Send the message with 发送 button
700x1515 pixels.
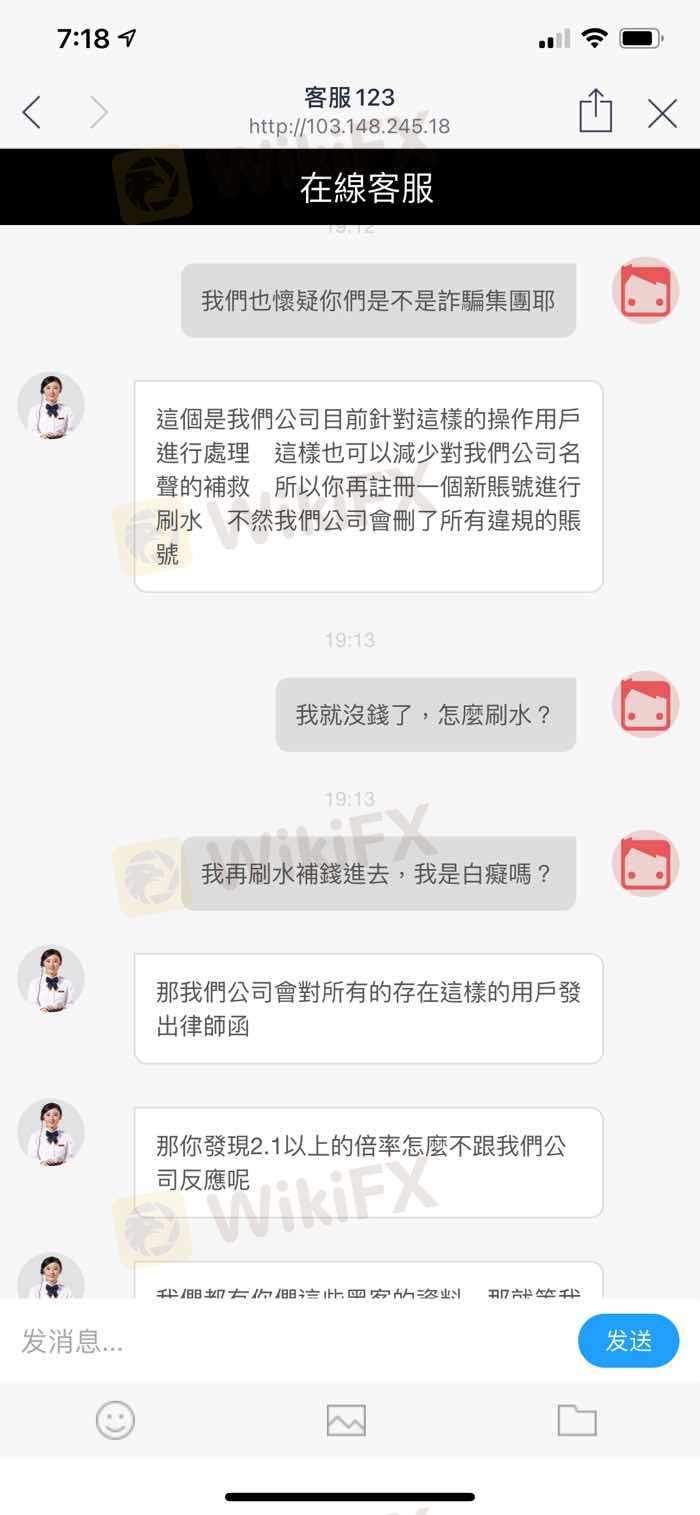628,1341
